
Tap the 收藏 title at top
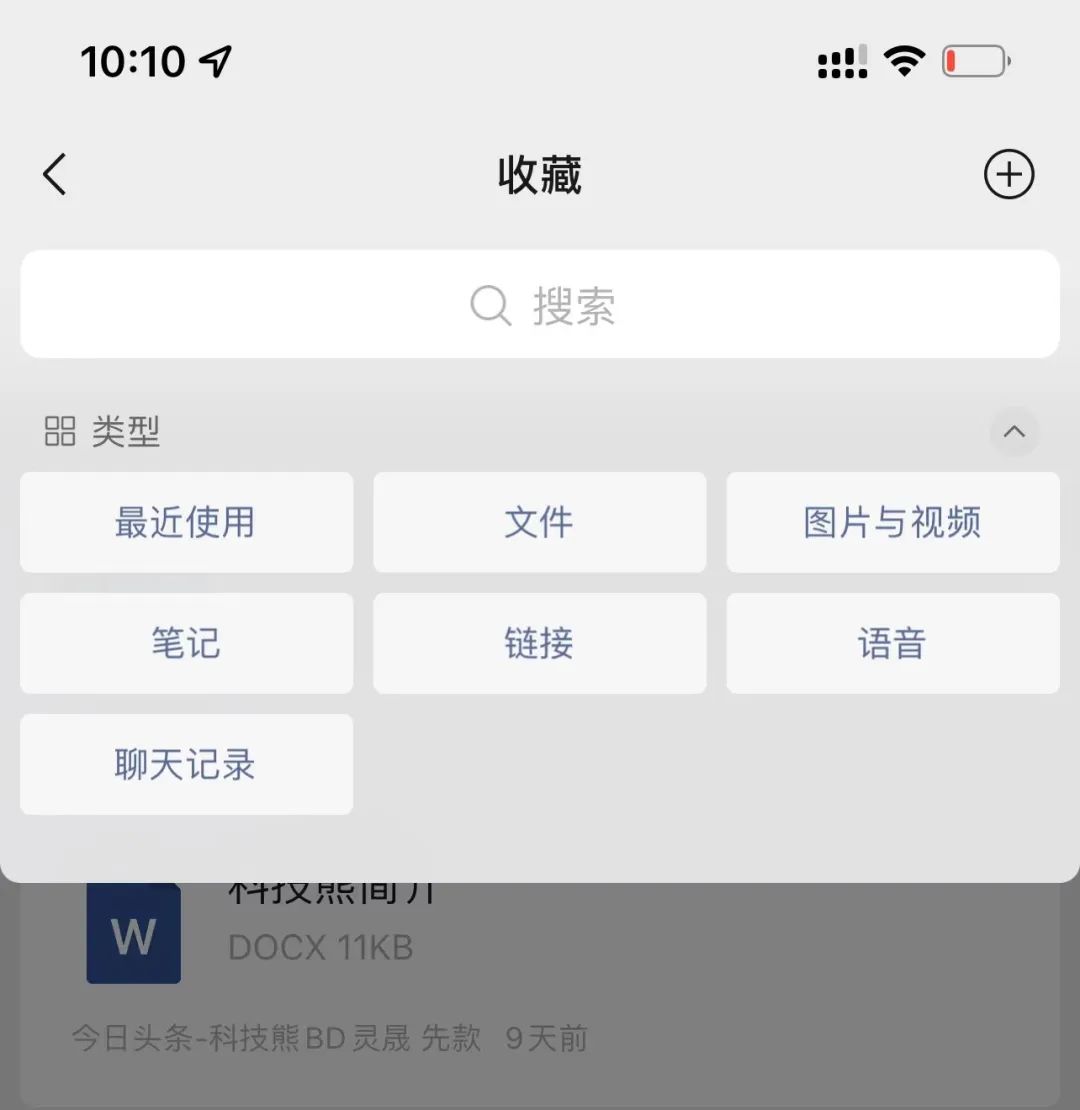coord(540,173)
